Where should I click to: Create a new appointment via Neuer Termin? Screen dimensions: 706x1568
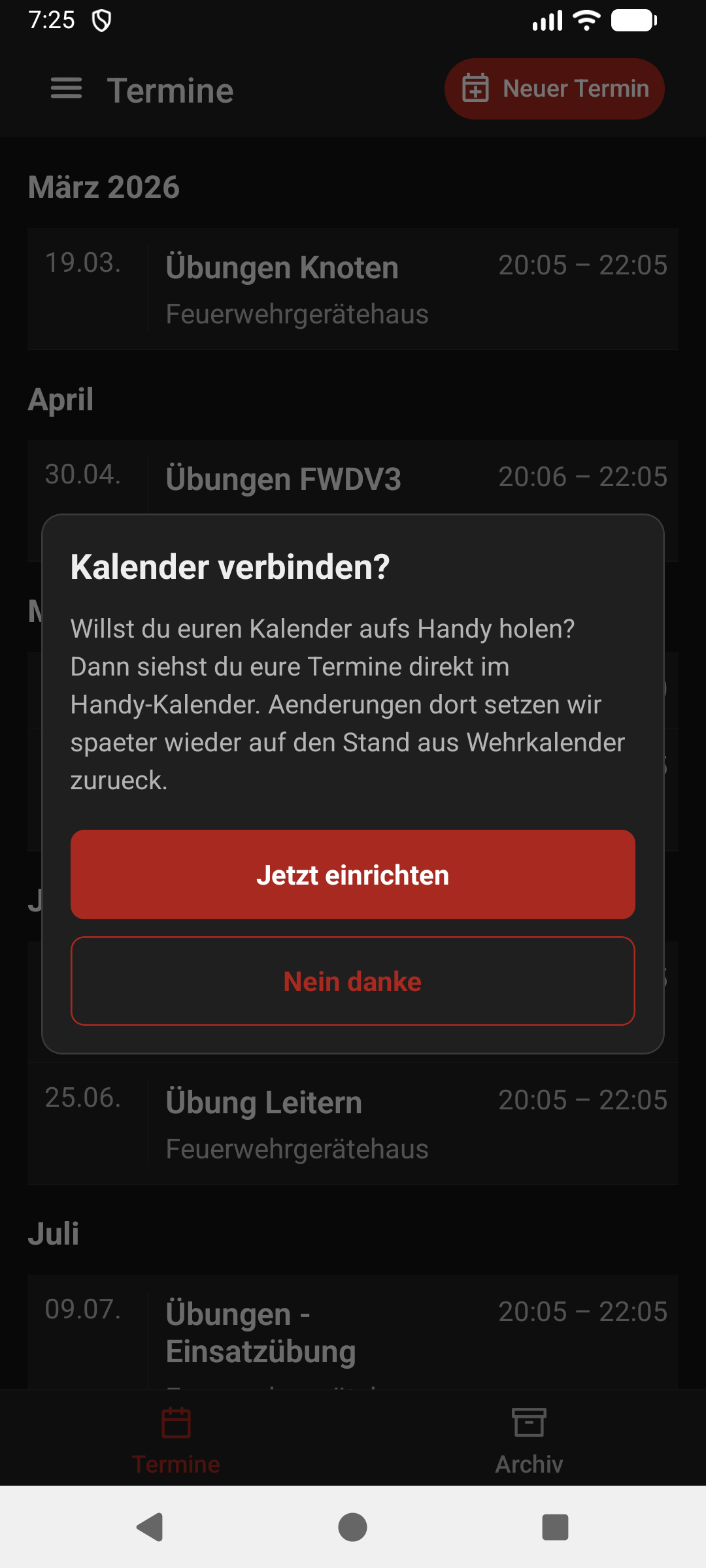click(554, 89)
